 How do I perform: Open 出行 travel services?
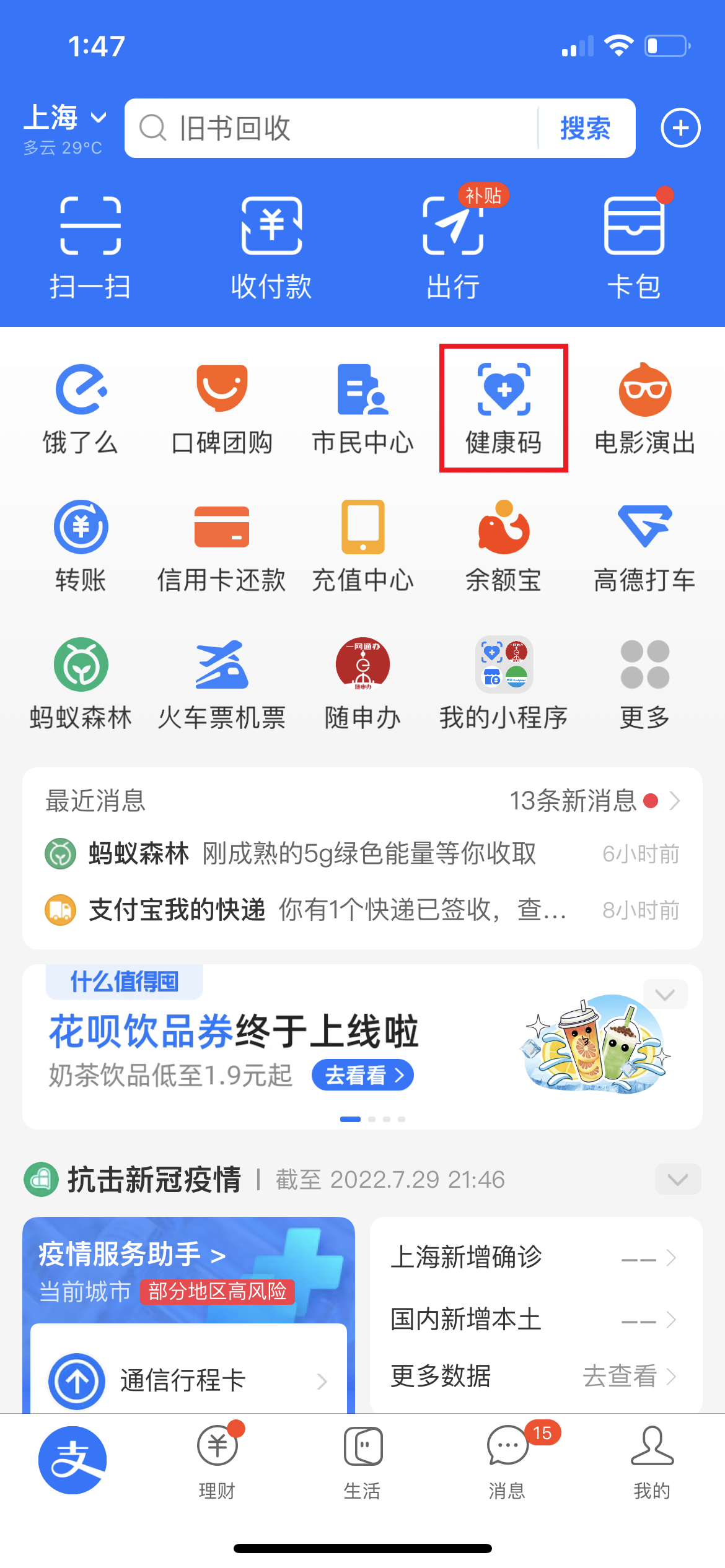coord(453,248)
